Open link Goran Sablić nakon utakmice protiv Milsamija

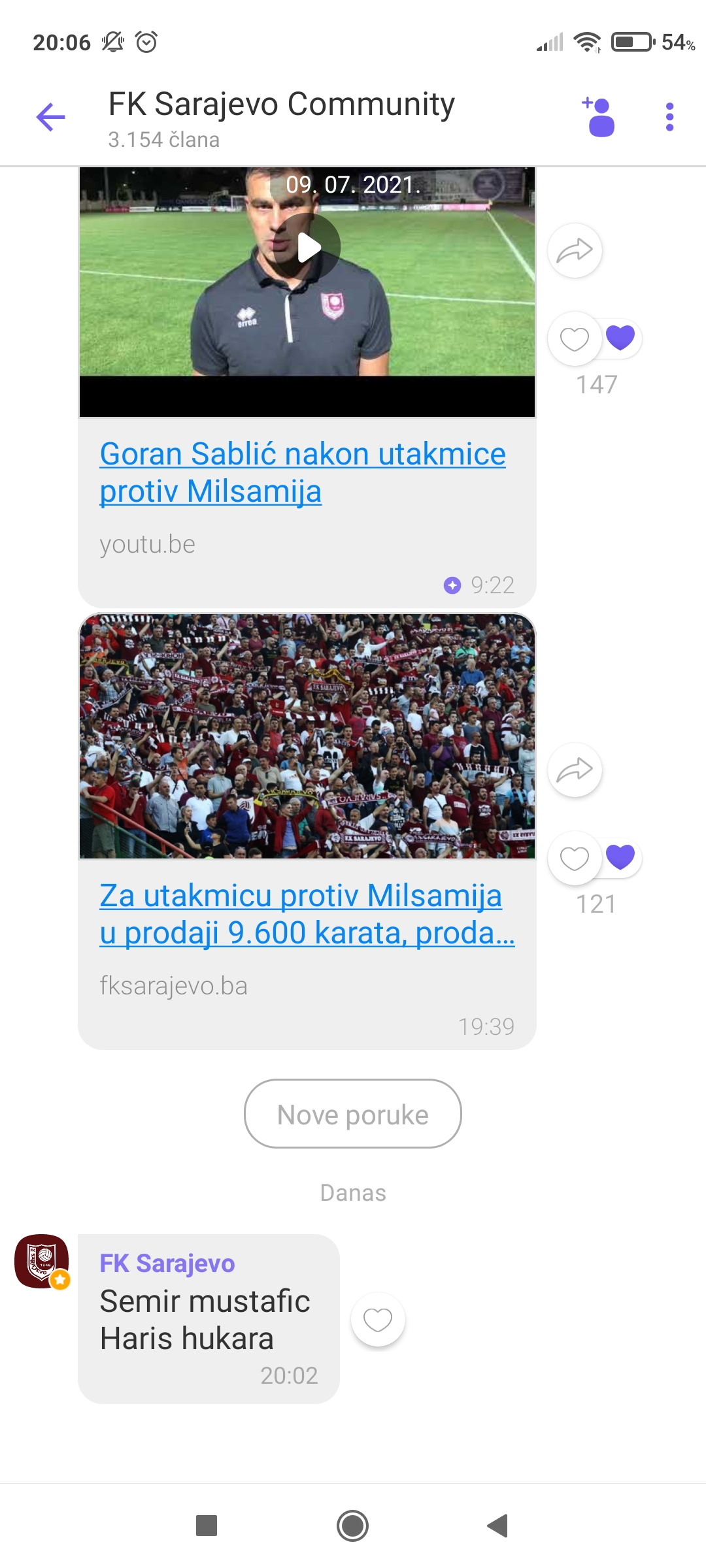(303, 472)
